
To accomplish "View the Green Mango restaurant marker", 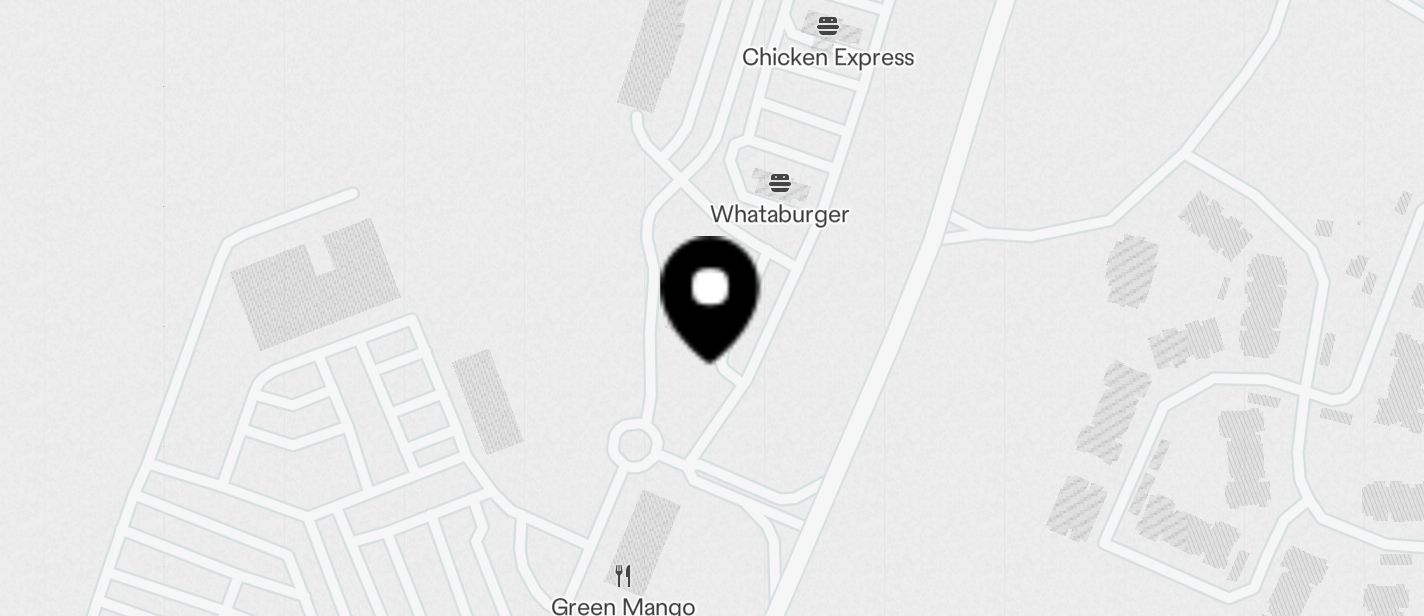I will coord(623,577).
